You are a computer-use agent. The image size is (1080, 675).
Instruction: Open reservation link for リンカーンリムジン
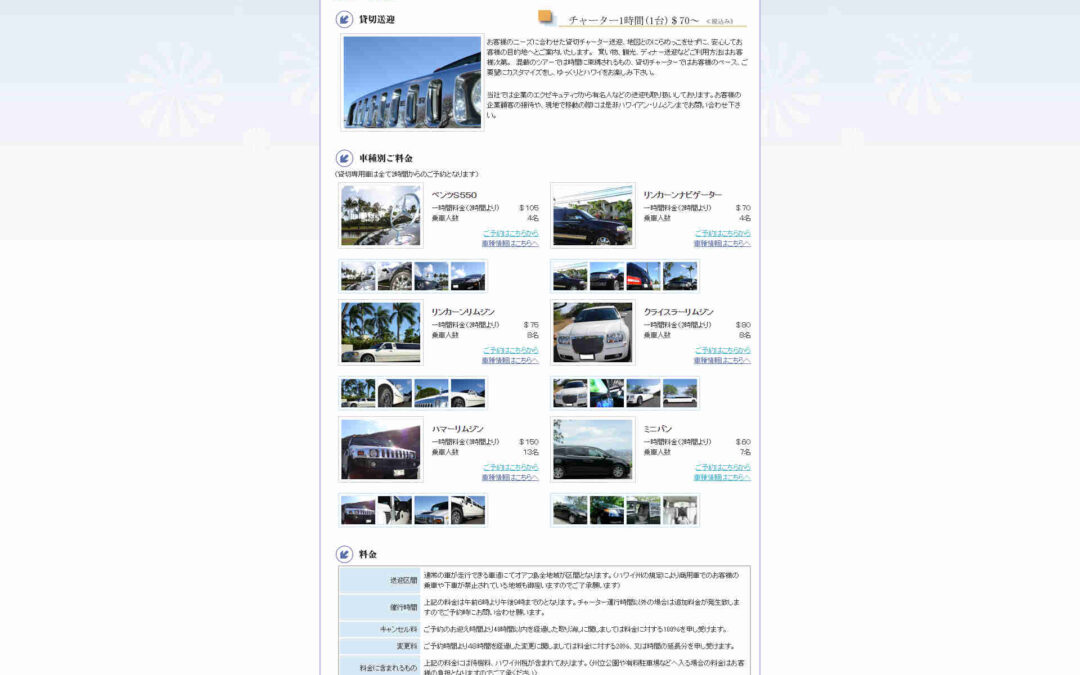click(x=510, y=350)
